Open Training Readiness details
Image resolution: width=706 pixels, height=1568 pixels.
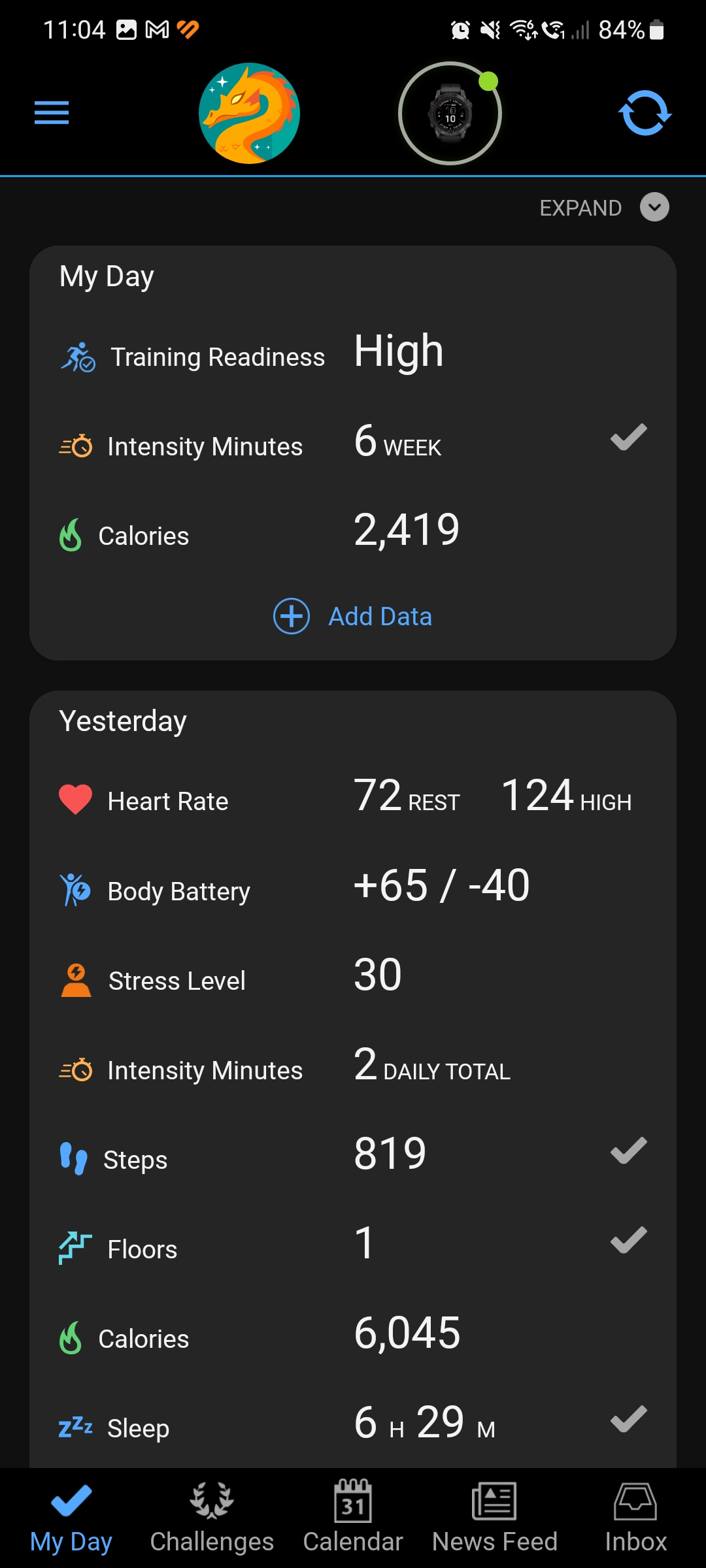[353, 356]
